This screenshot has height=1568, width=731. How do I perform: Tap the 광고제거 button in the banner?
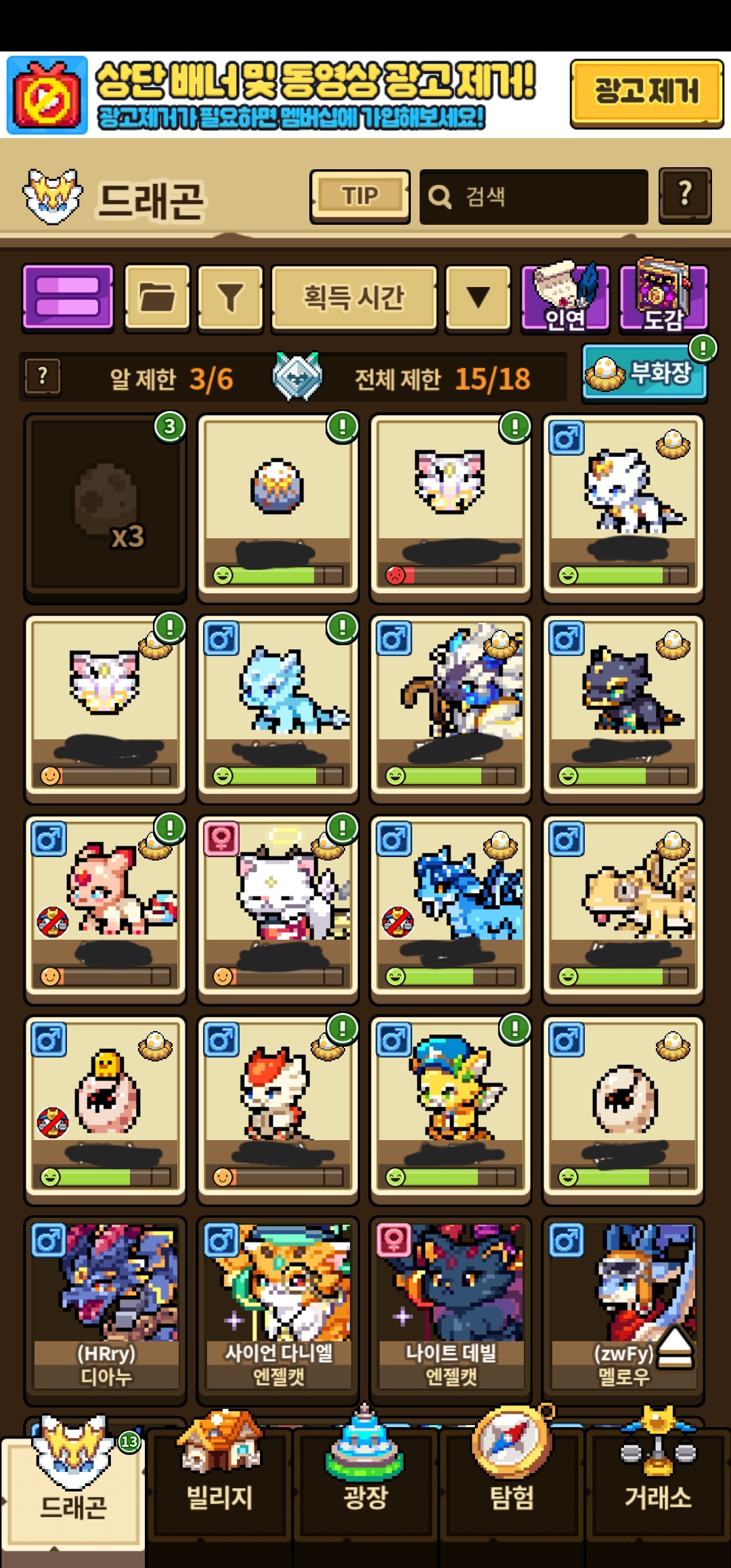[646, 93]
